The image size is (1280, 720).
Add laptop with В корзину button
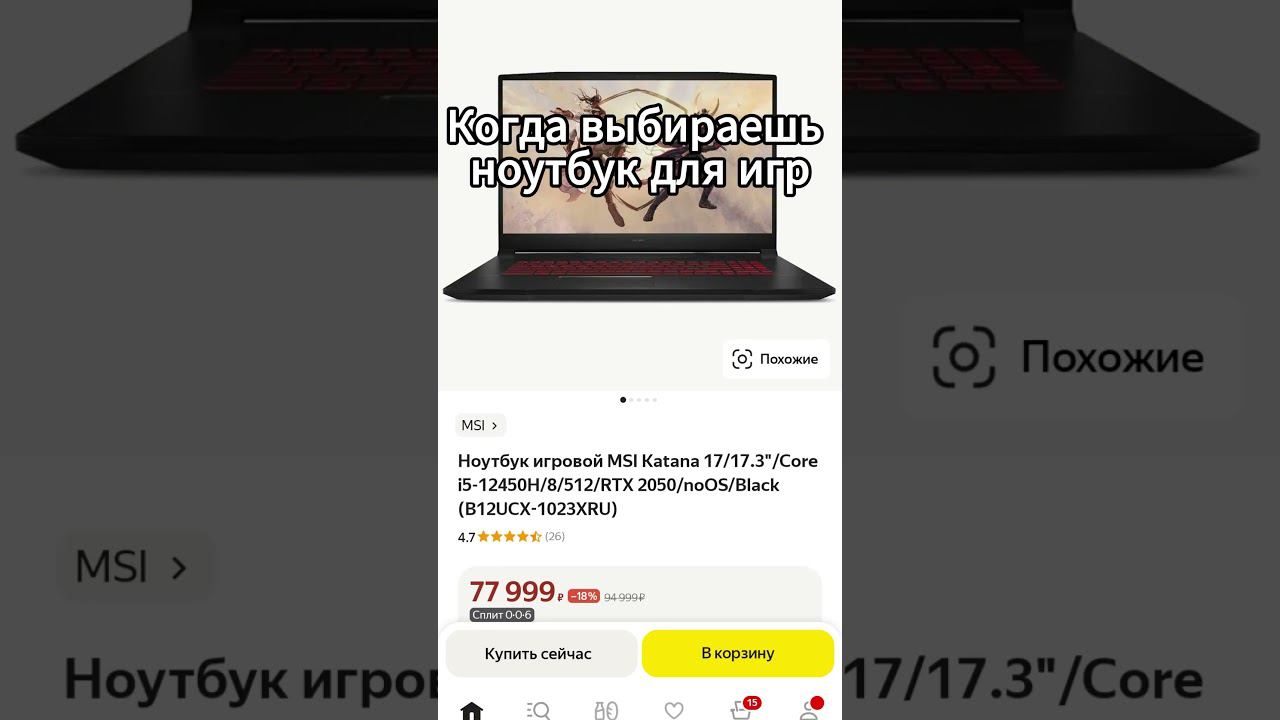(737, 653)
